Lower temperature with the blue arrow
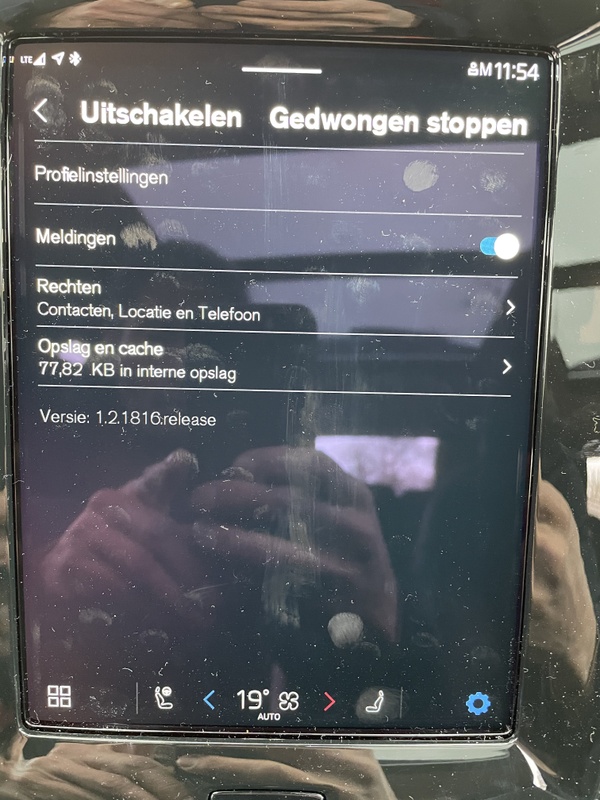 coord(208,700)
